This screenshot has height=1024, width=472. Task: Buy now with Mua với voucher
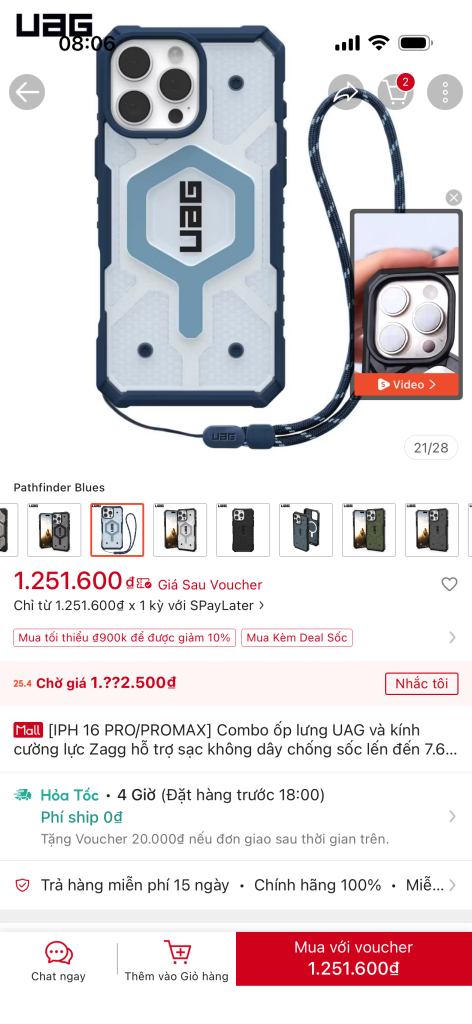coord(354,958)
